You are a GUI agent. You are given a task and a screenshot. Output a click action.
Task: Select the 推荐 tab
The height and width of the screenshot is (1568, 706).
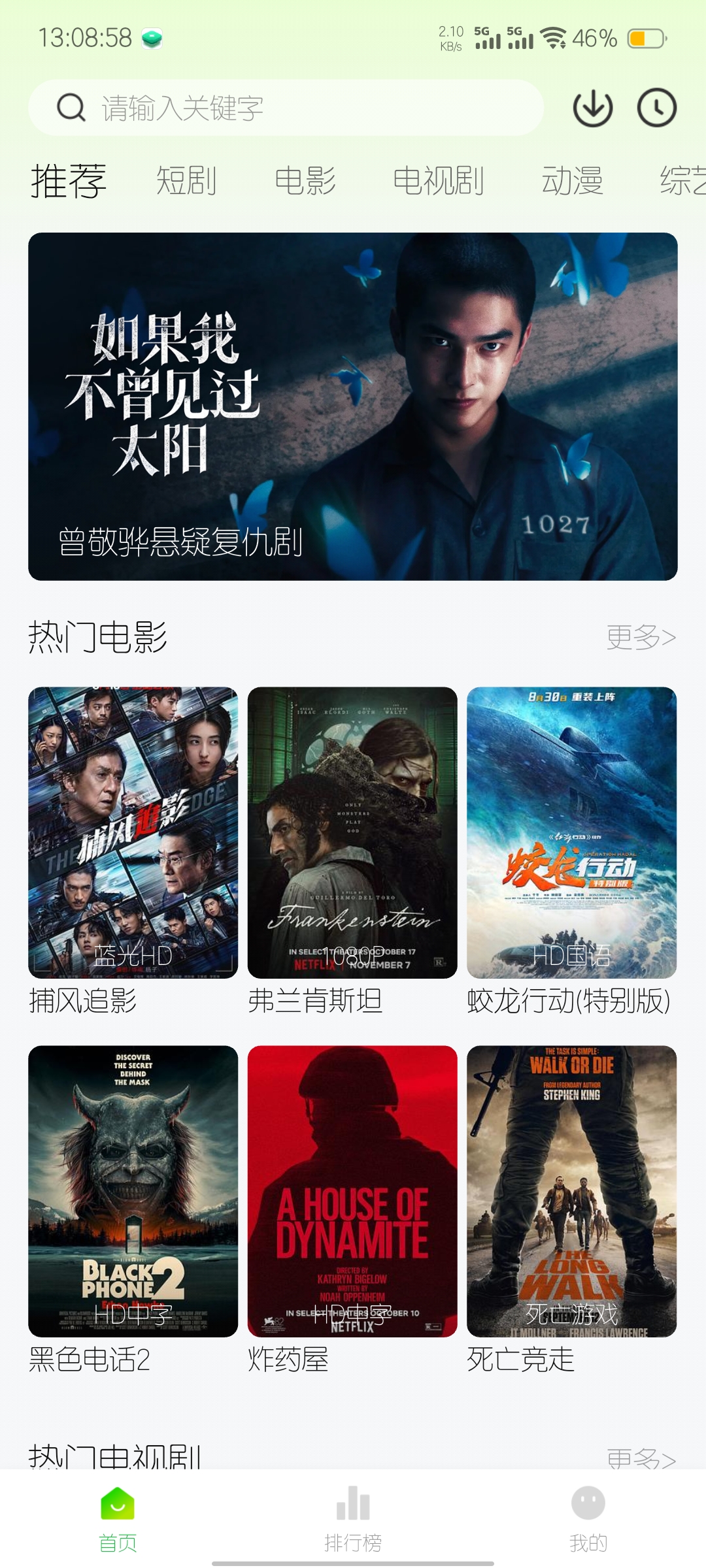pyautogui.click(x=69, y=180)
